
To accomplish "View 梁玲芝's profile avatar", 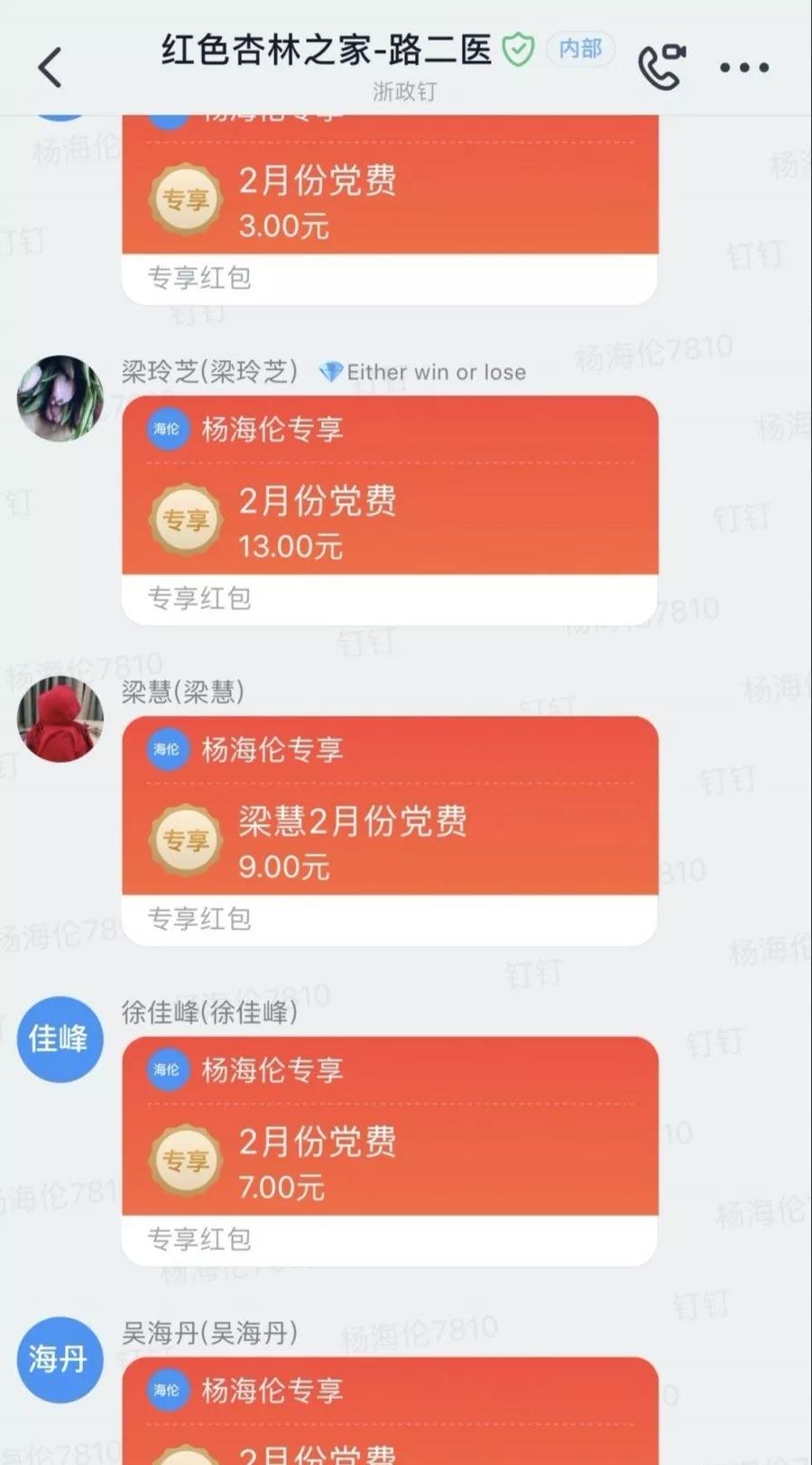I will coord(60,398).
